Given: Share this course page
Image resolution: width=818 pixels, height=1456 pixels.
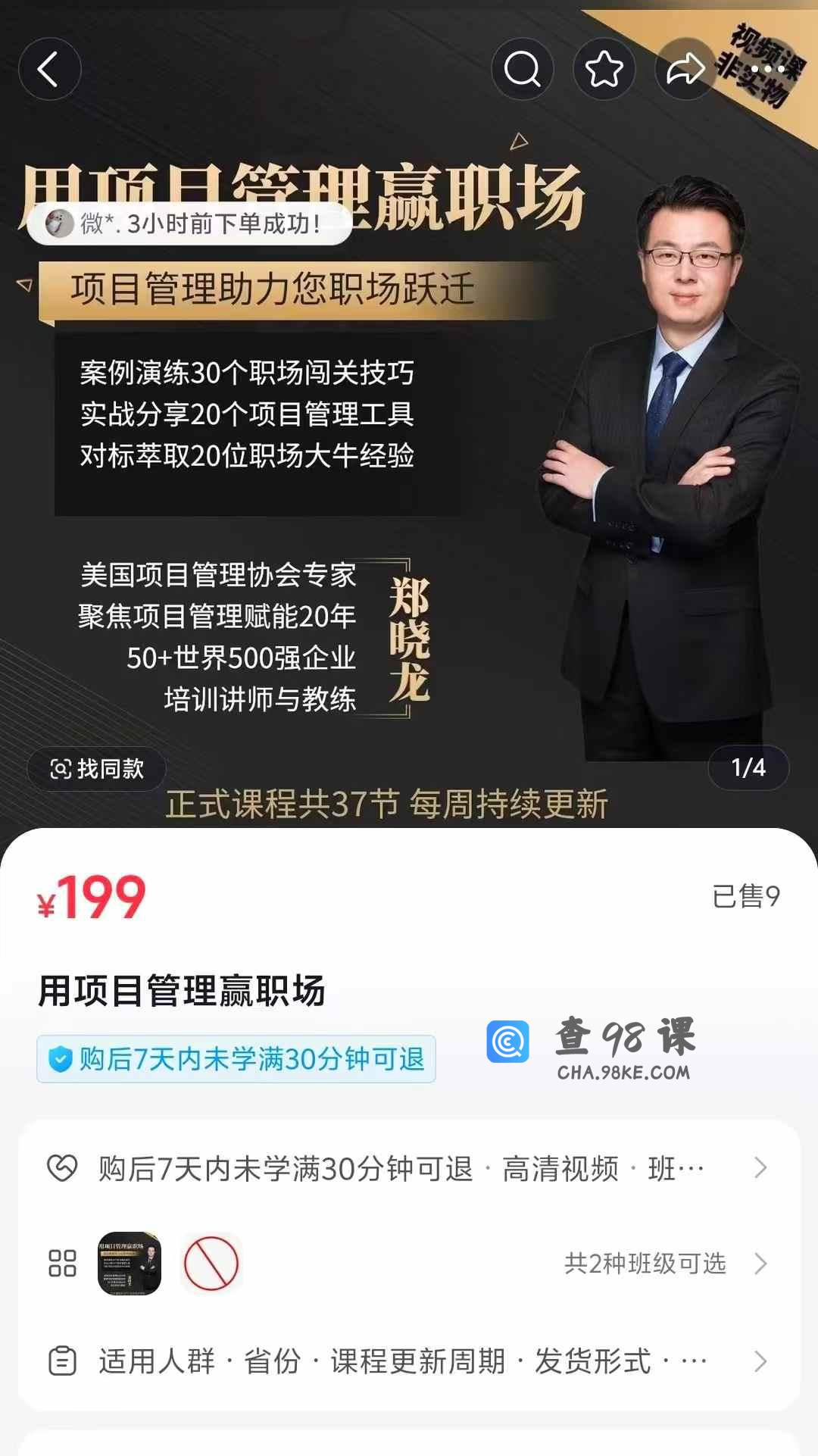Looking at the screenshot, I should tap(685, 70).
